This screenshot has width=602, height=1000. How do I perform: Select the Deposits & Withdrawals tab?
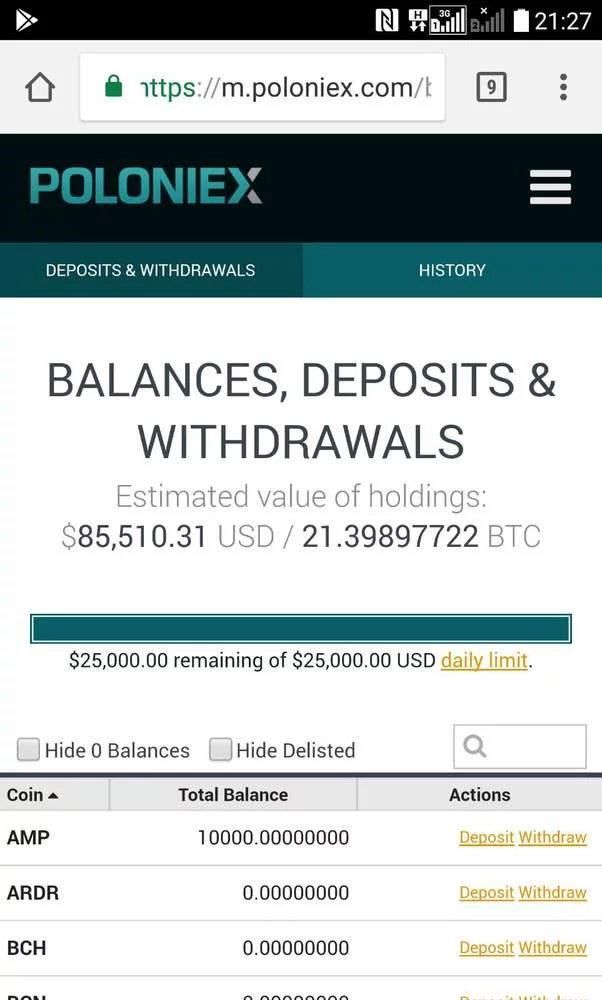(x=150, y=270)
